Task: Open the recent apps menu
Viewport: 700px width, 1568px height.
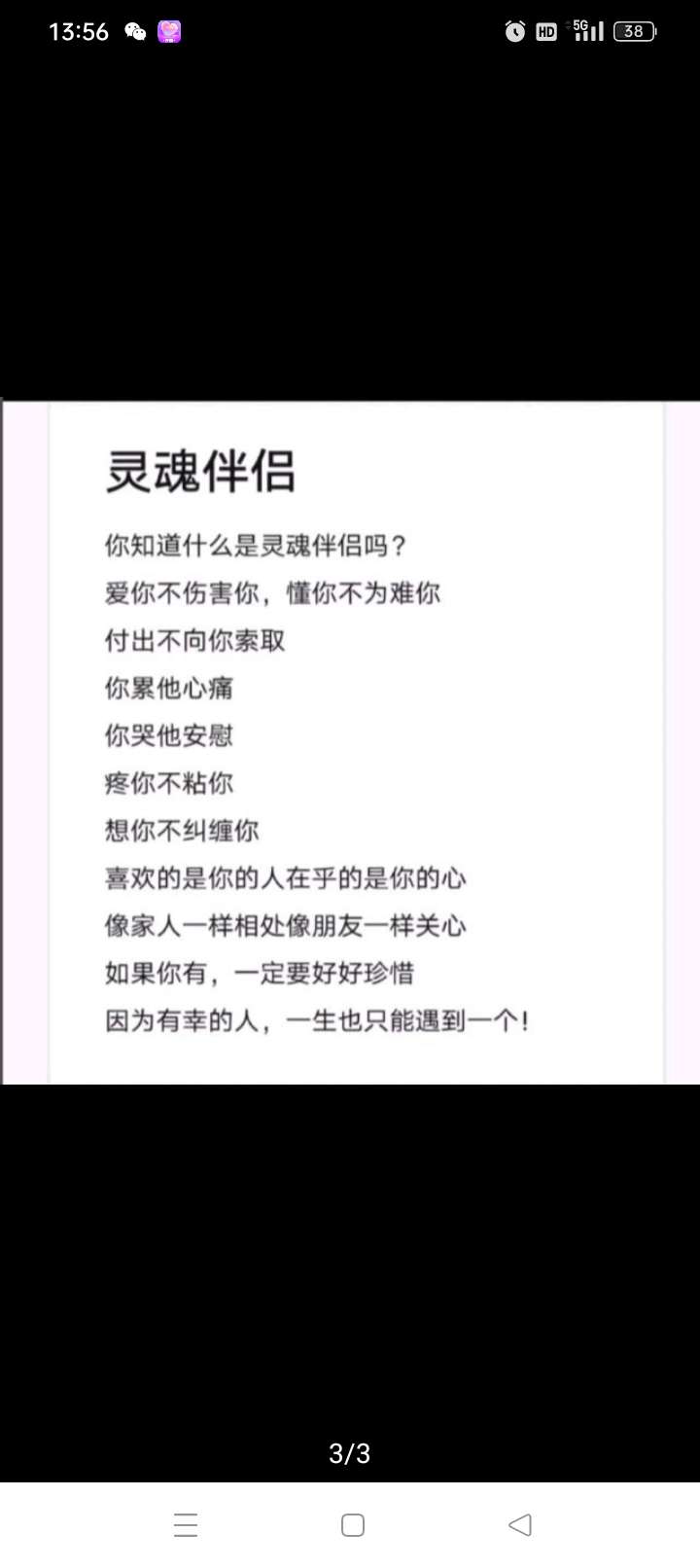Action: tap(186, 1524)
